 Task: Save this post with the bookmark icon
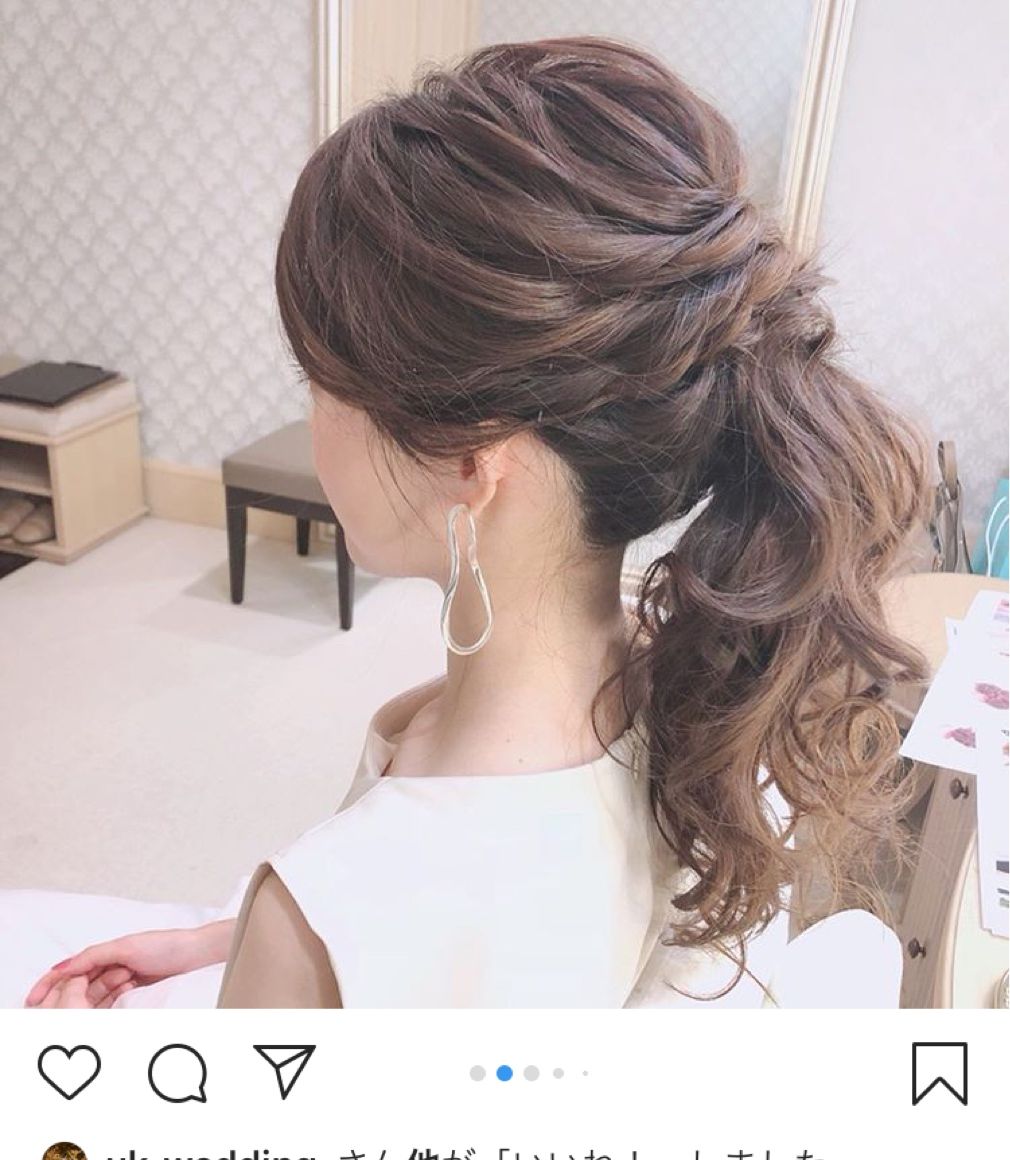coord(940,1073)
